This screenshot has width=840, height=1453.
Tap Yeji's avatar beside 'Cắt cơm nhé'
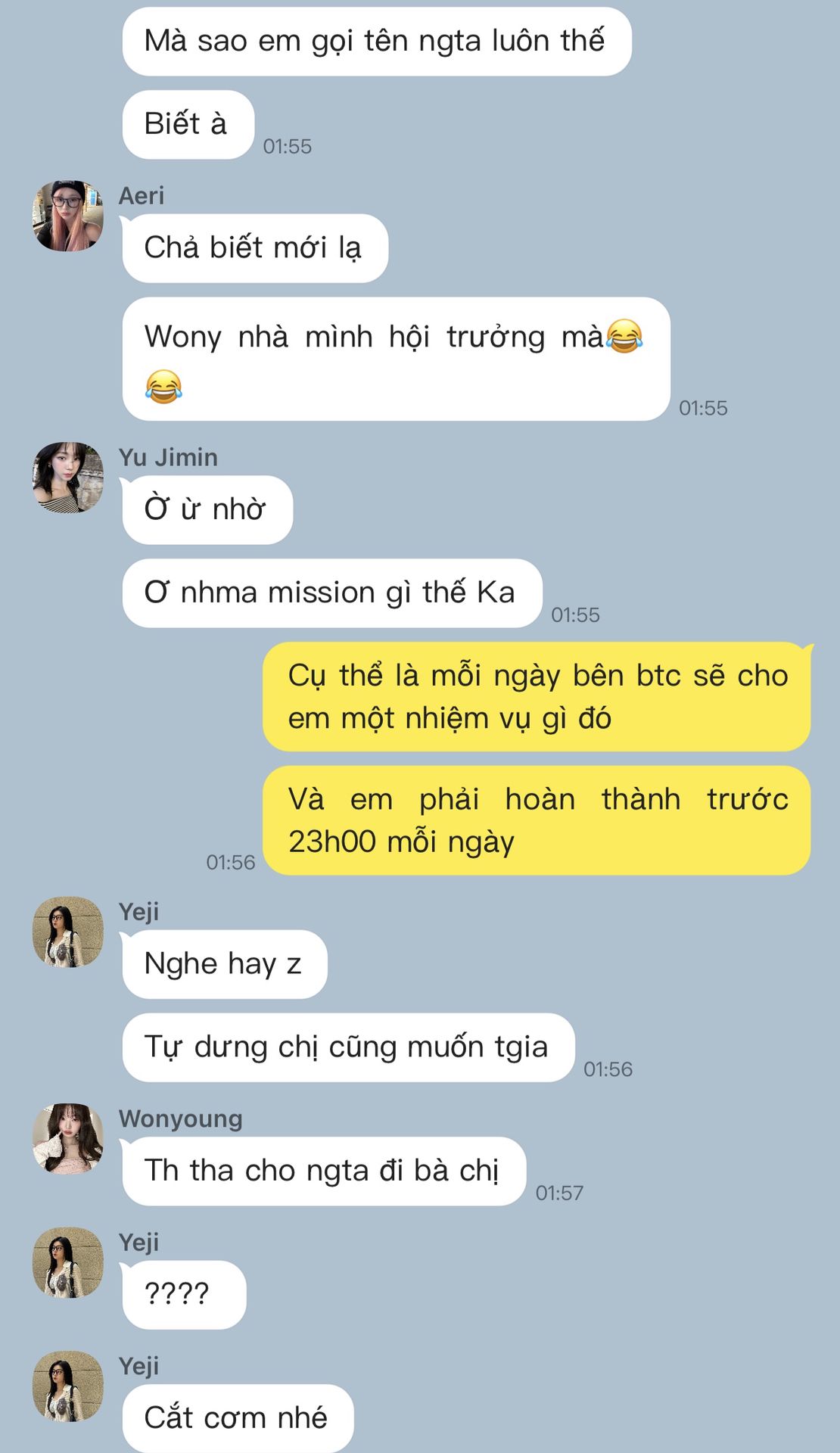(x=68, y=1386)
